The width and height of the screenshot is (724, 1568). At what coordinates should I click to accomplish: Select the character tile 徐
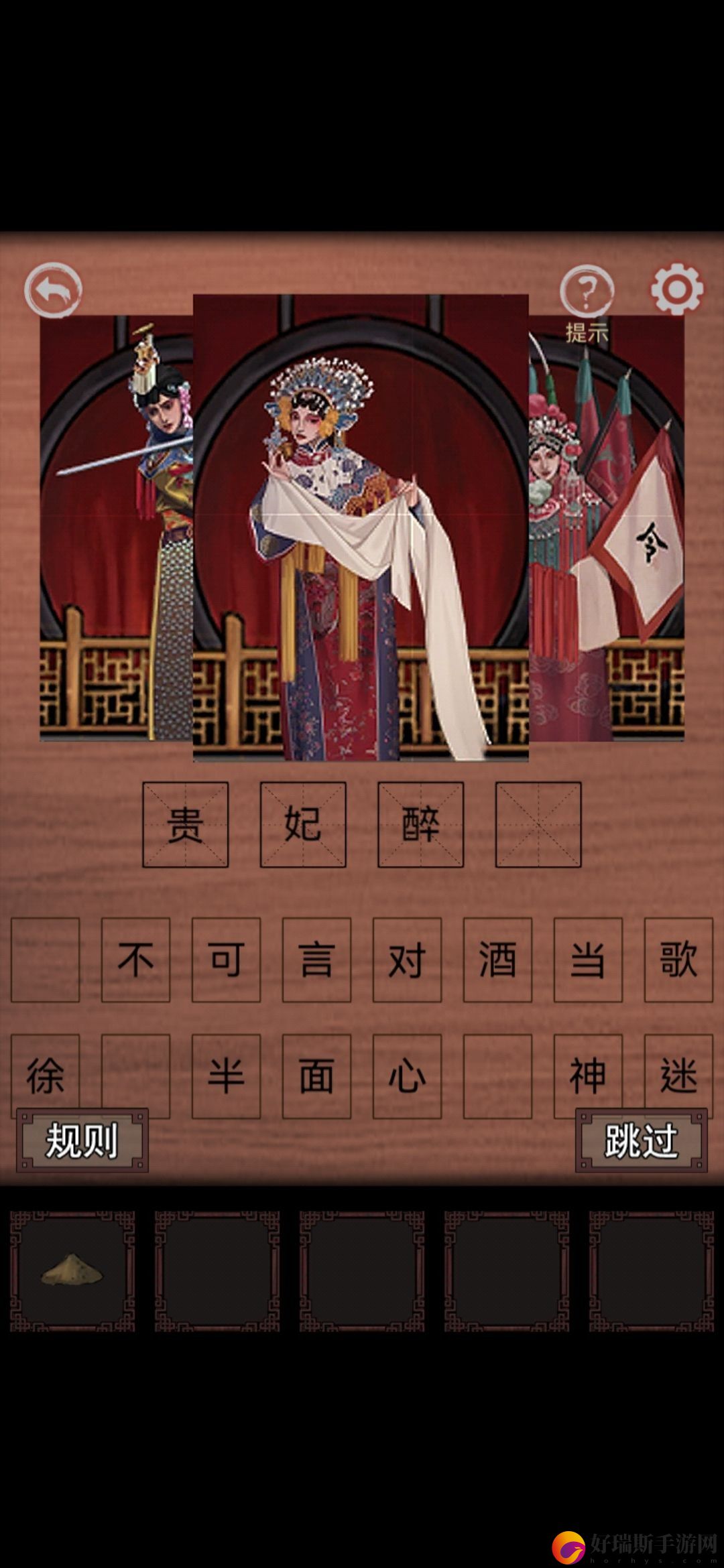point(45,1072)
